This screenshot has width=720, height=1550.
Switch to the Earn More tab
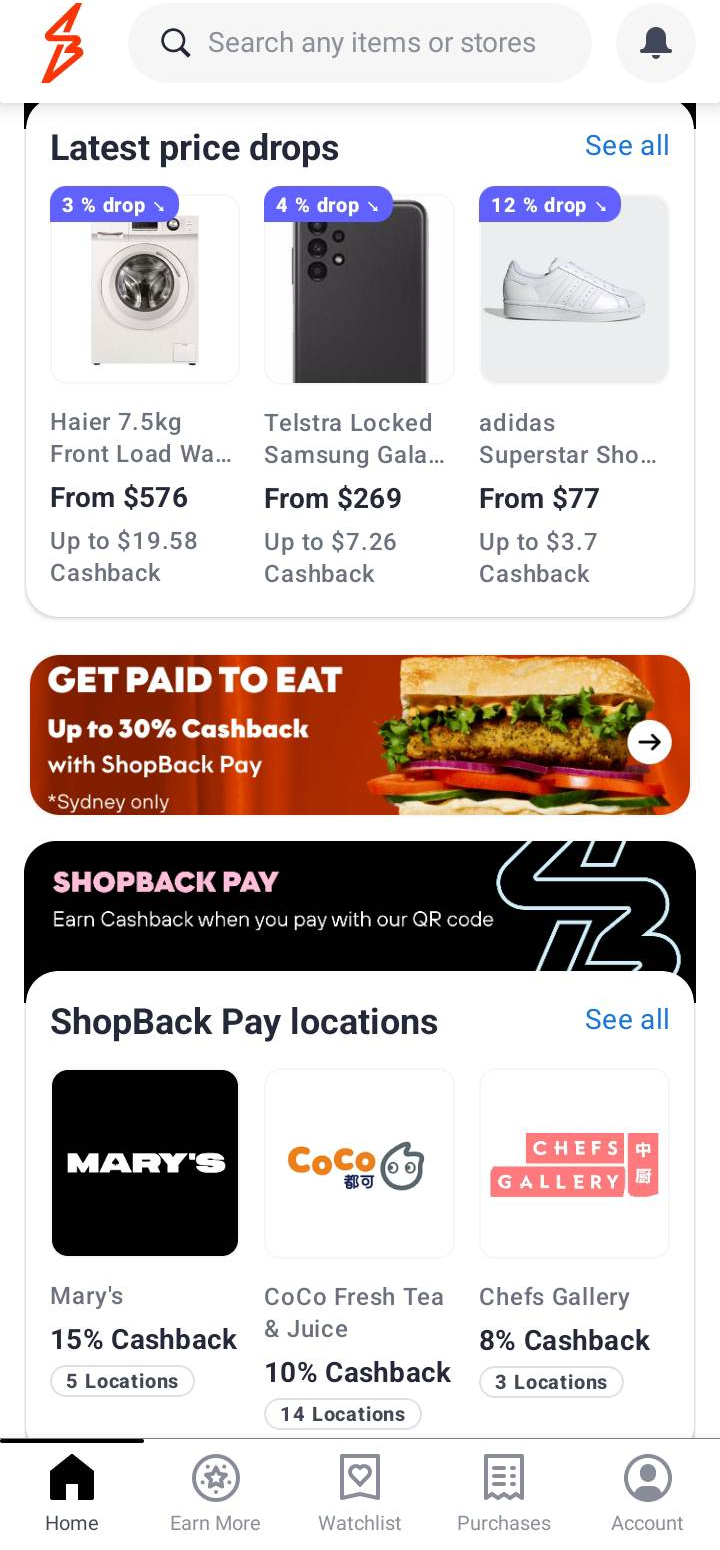pos(215,1494)
